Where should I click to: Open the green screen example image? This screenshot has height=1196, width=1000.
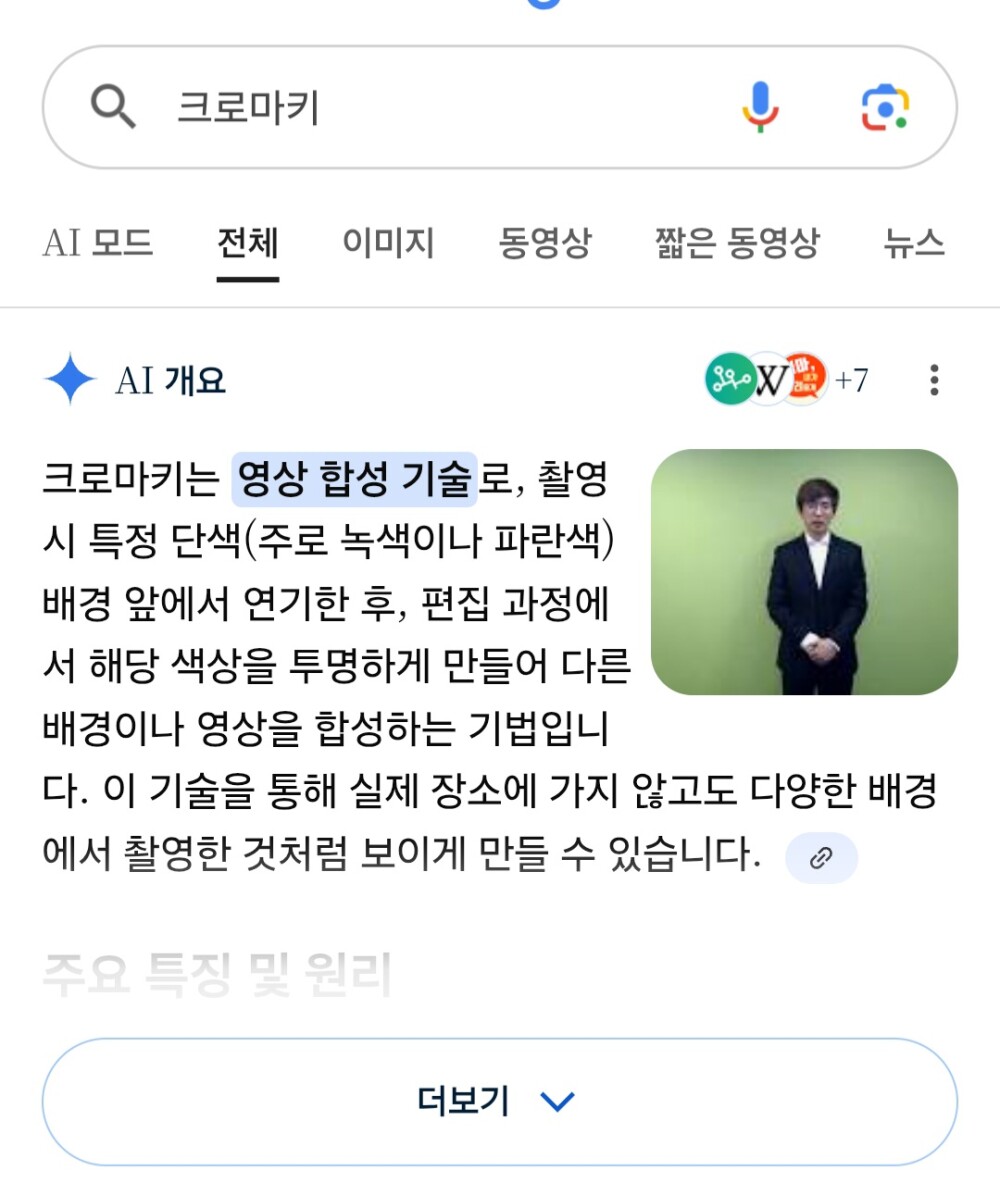click(804, 572)
